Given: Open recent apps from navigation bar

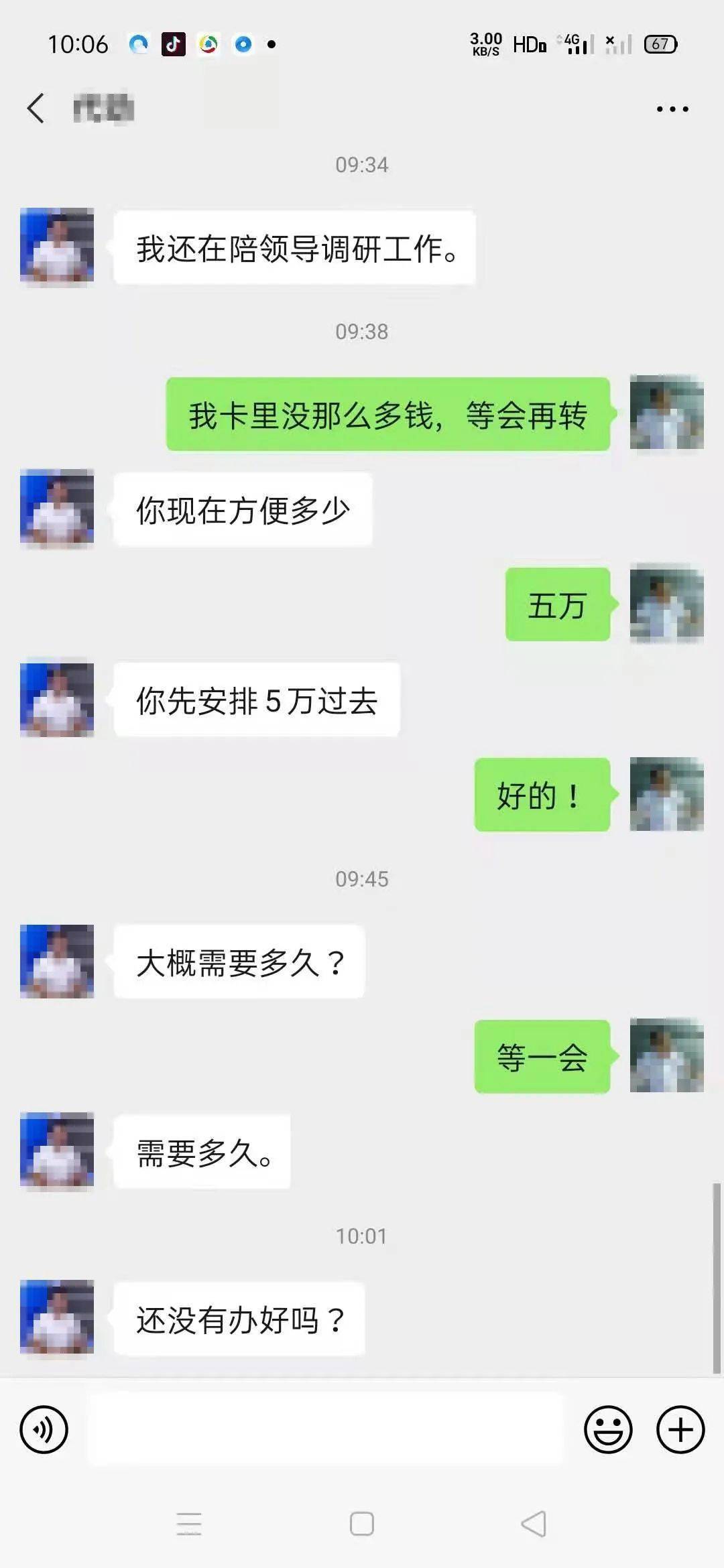Looking at the screenshot, I should [189, 1524].
